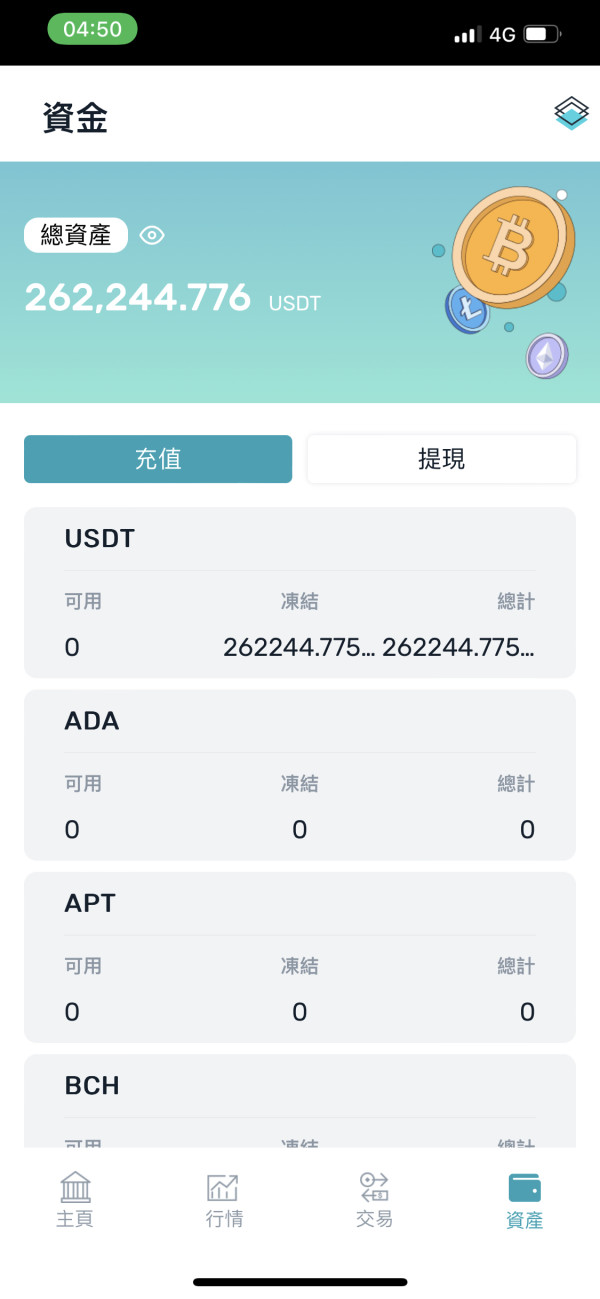Hide total assets with the eye icon
Screen dimensions: 600x1299
[152, 236]
